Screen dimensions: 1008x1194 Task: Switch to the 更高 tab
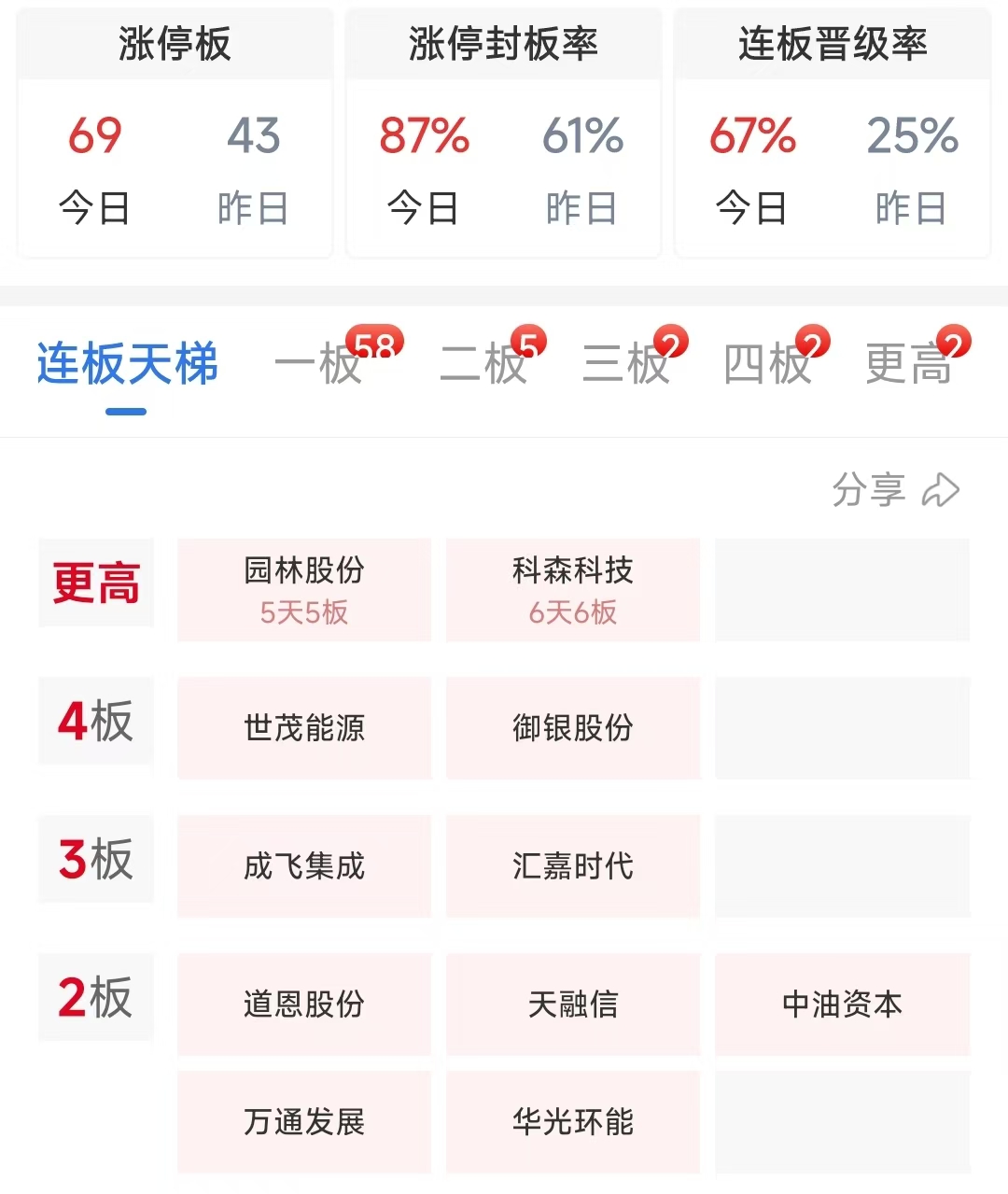pos(908,364)
